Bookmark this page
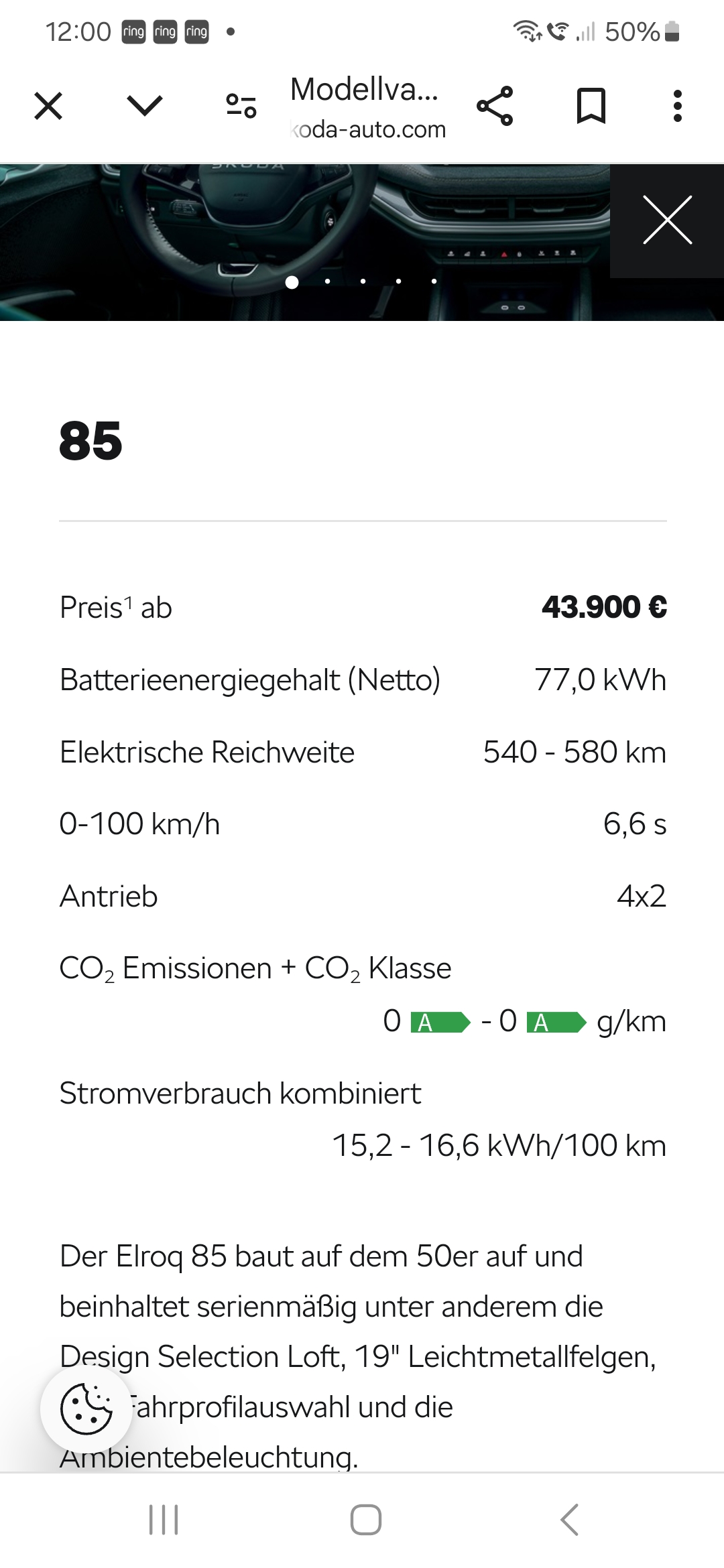The image size is (724, 1568). tap(591, 106)
